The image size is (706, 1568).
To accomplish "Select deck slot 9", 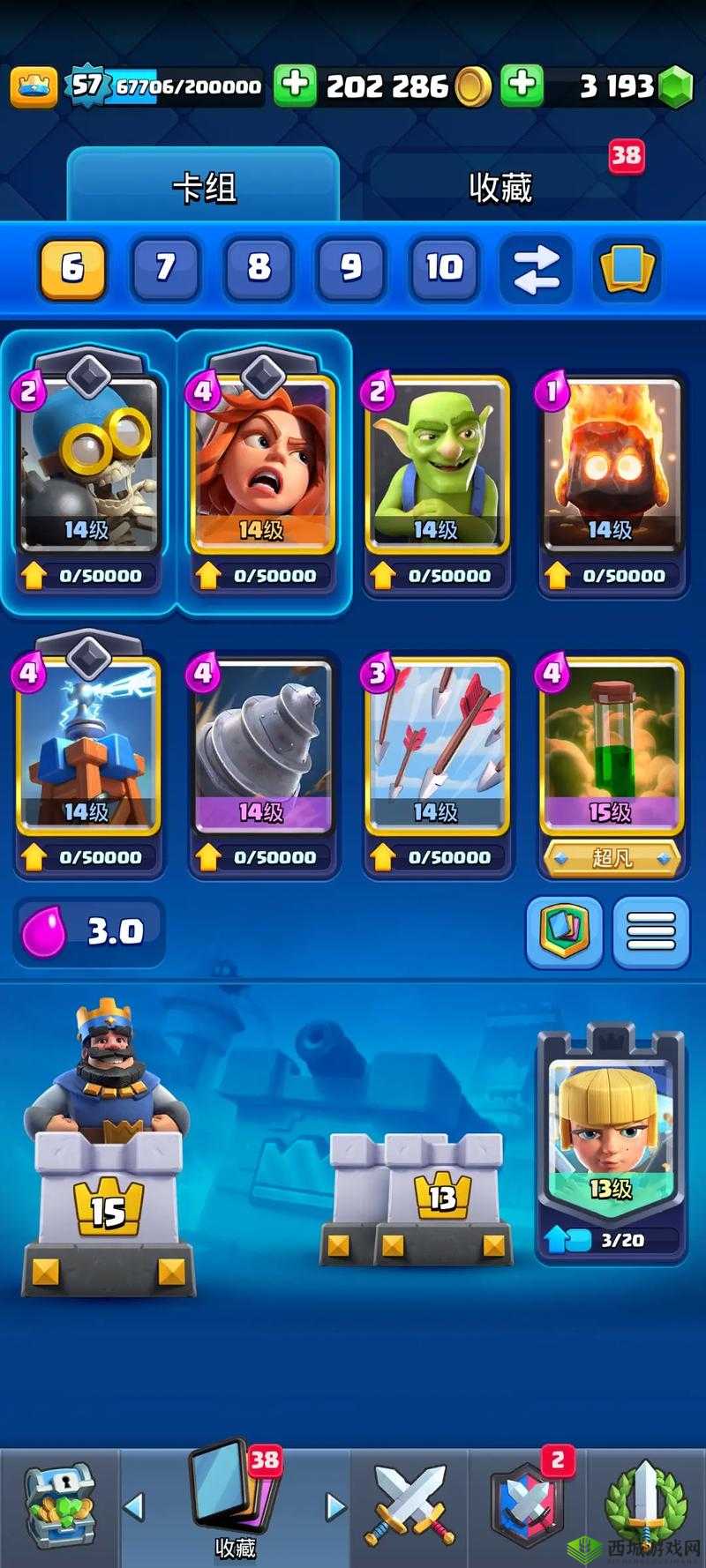I will pyautogui.click(x=351, y=267).
